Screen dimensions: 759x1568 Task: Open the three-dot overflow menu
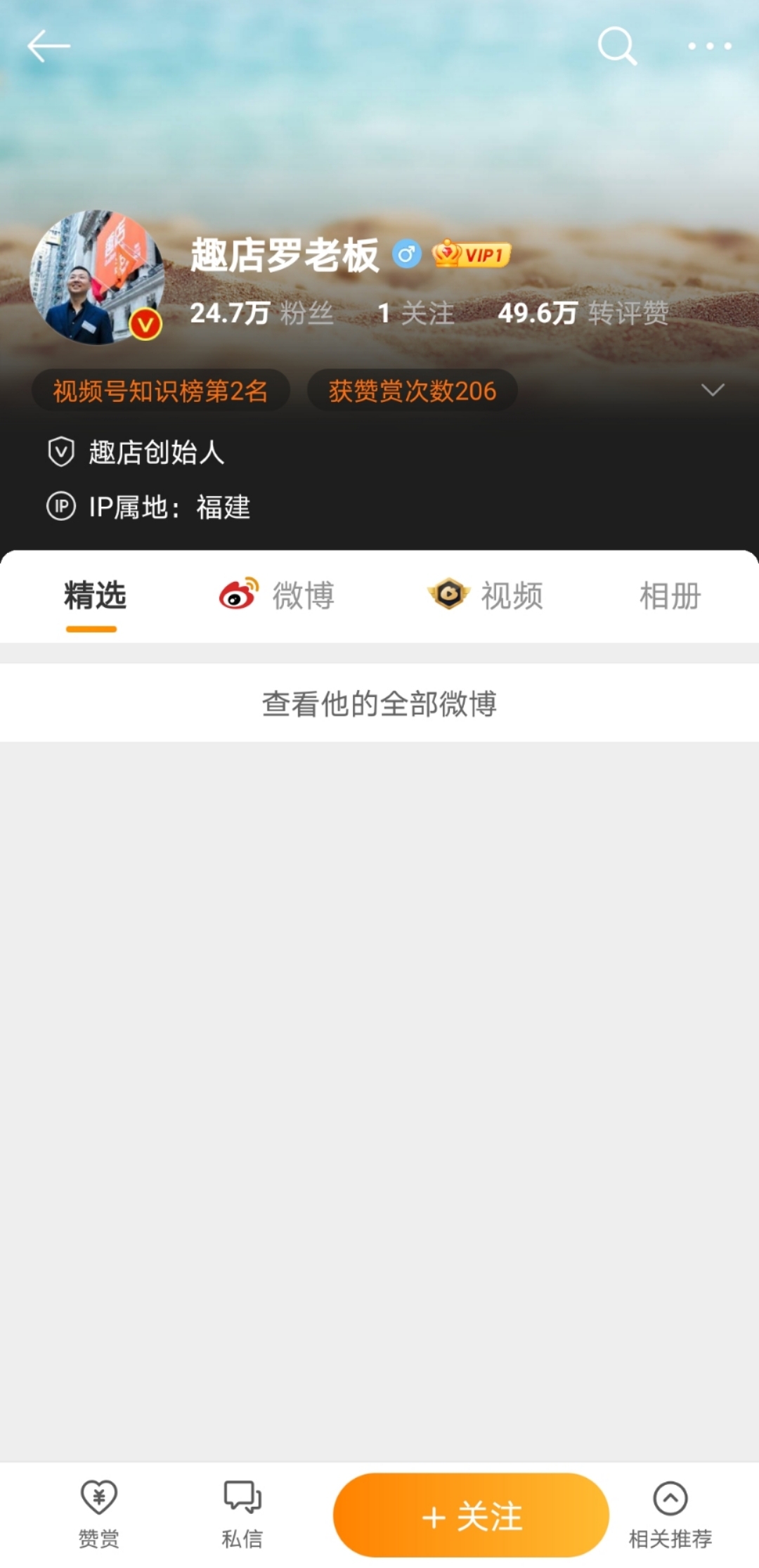coord(710,46)
